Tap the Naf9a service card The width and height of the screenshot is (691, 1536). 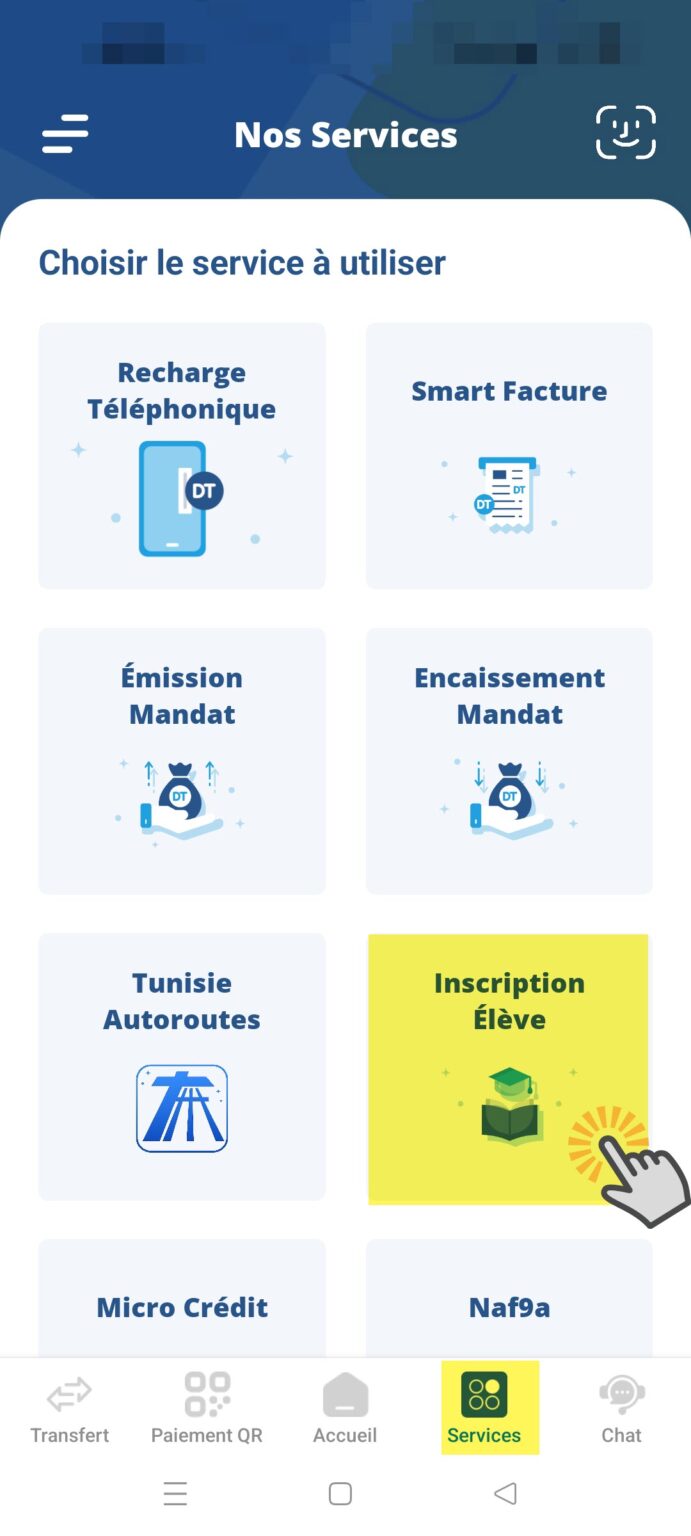point(509,1298)
